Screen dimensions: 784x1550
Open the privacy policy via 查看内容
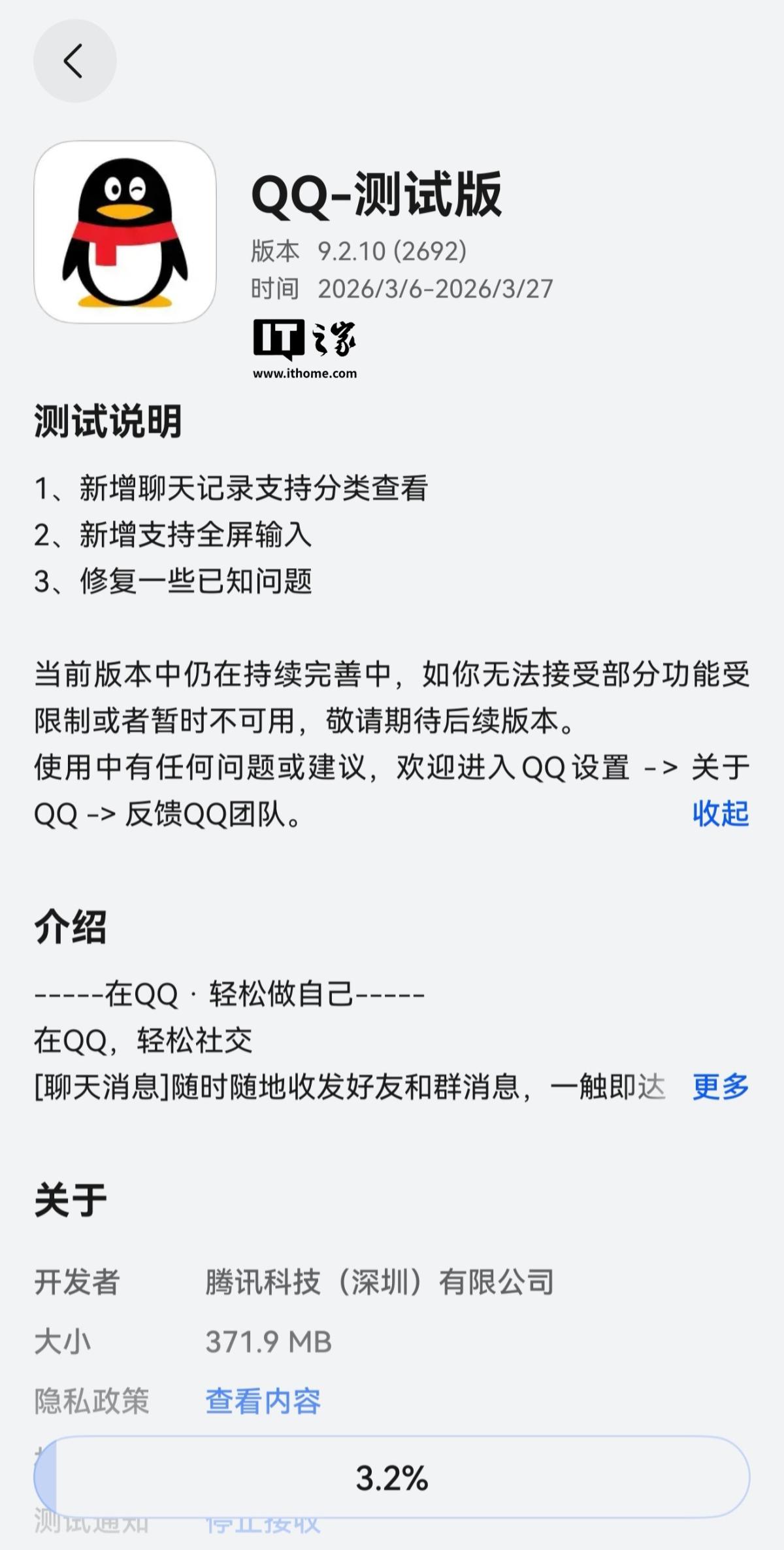pos(263,1401)
